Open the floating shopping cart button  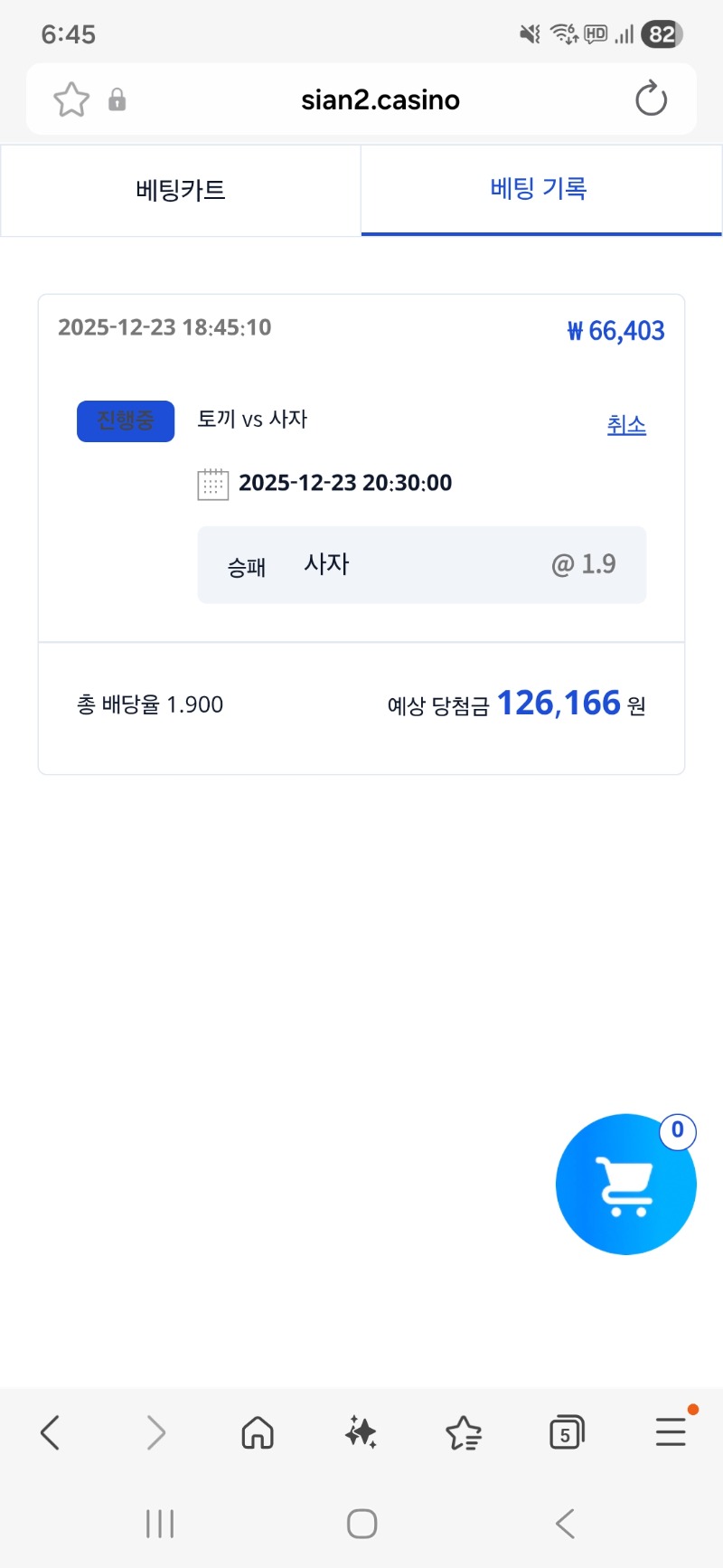coord(625,1184)
